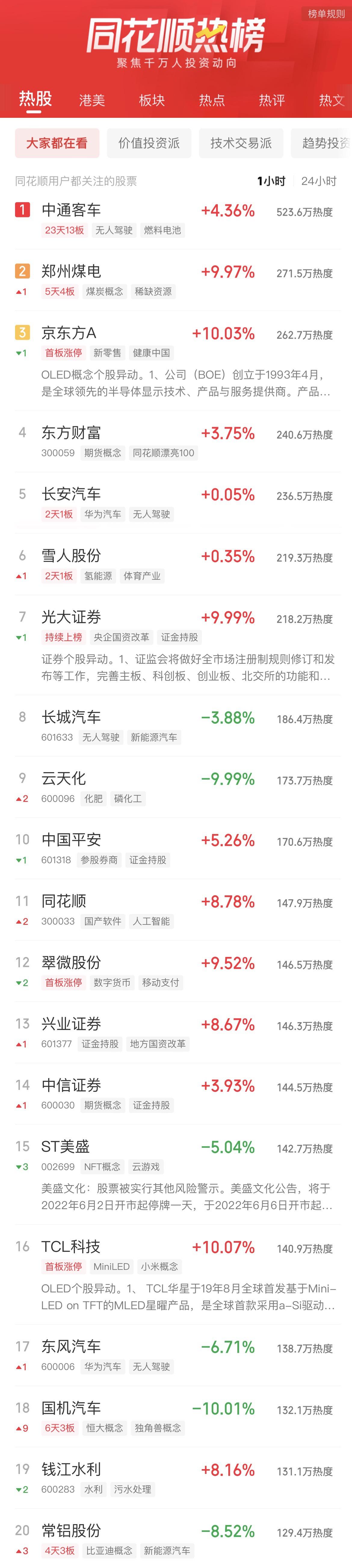The height and width of the screenshot is (1568, 352).
Task: Open stock 郑州煤电 details
Action: [71, 271]
